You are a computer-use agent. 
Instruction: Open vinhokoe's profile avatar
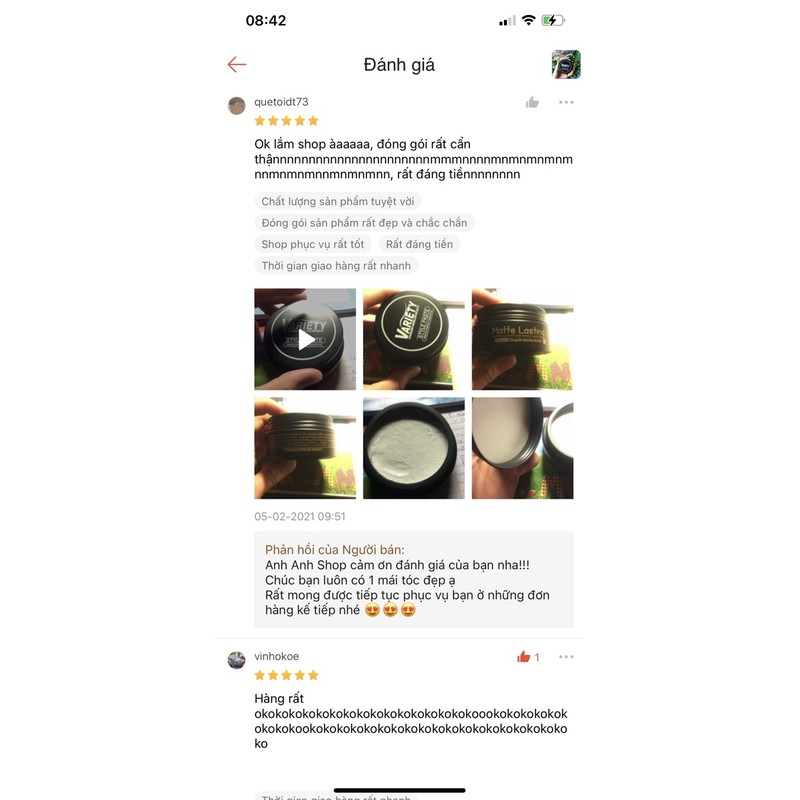pyautogui.click(x=237, y=660)
